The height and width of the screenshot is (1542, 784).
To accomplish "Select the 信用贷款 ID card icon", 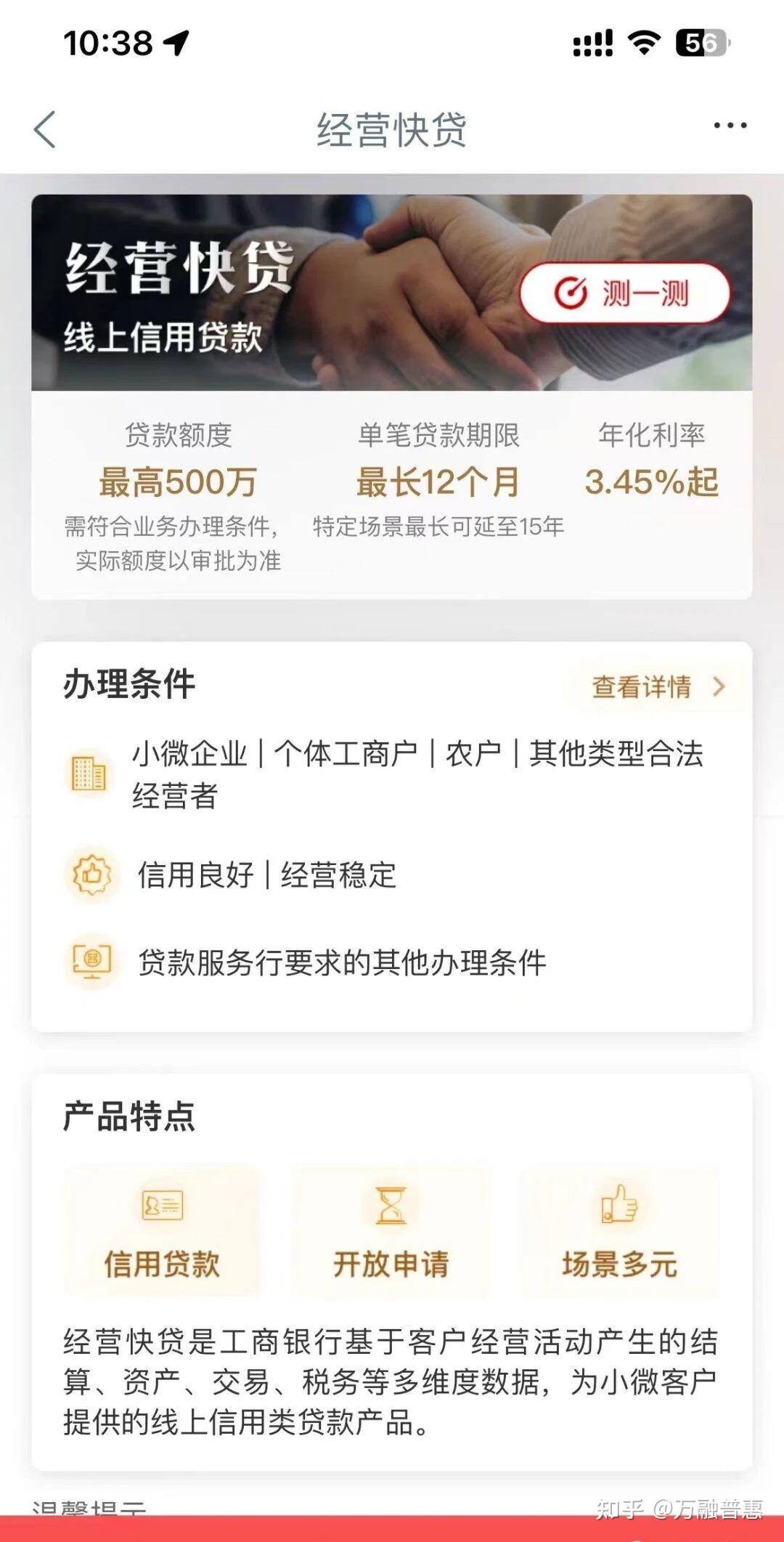I will click(x=161, y=1206).
